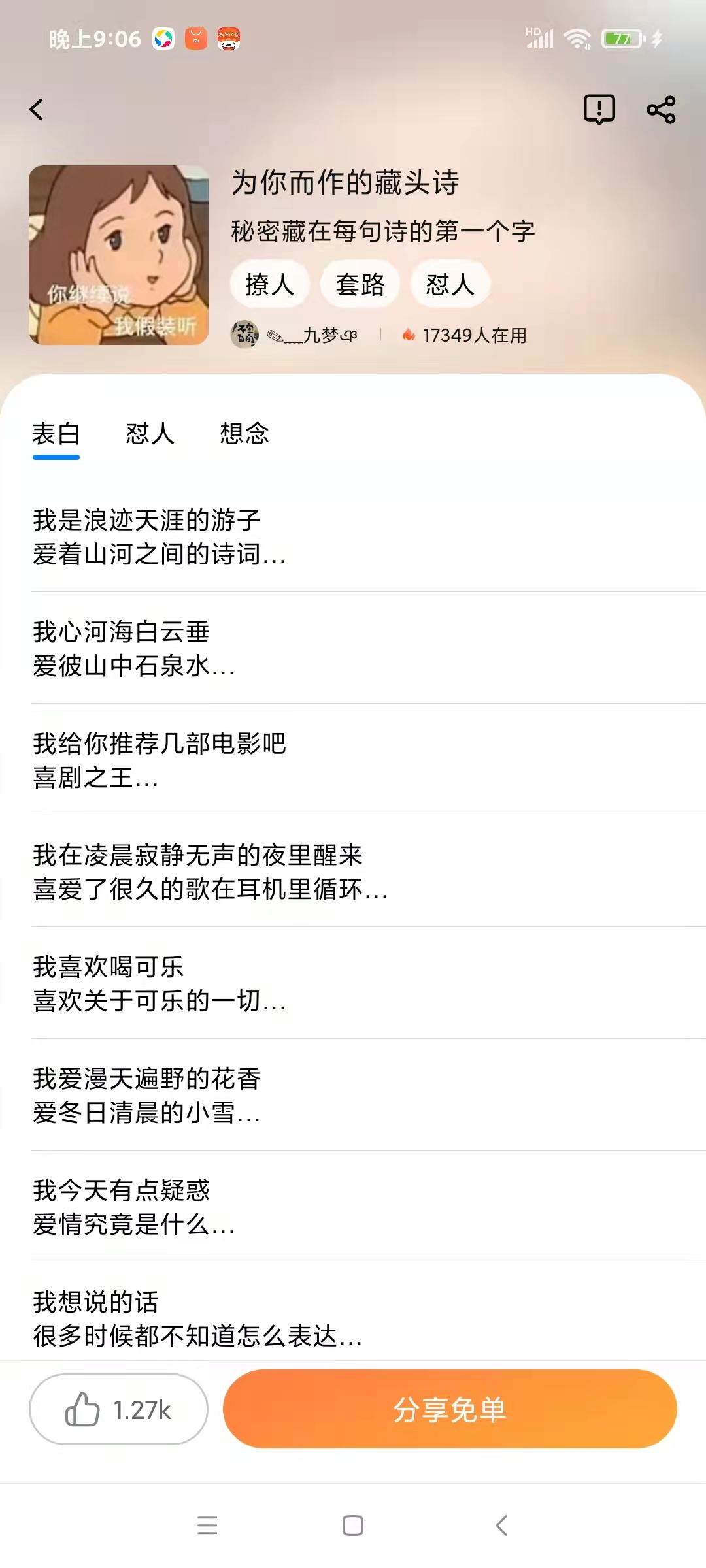
Task: Select the 套路 tag chip
Action: point(360,284)
